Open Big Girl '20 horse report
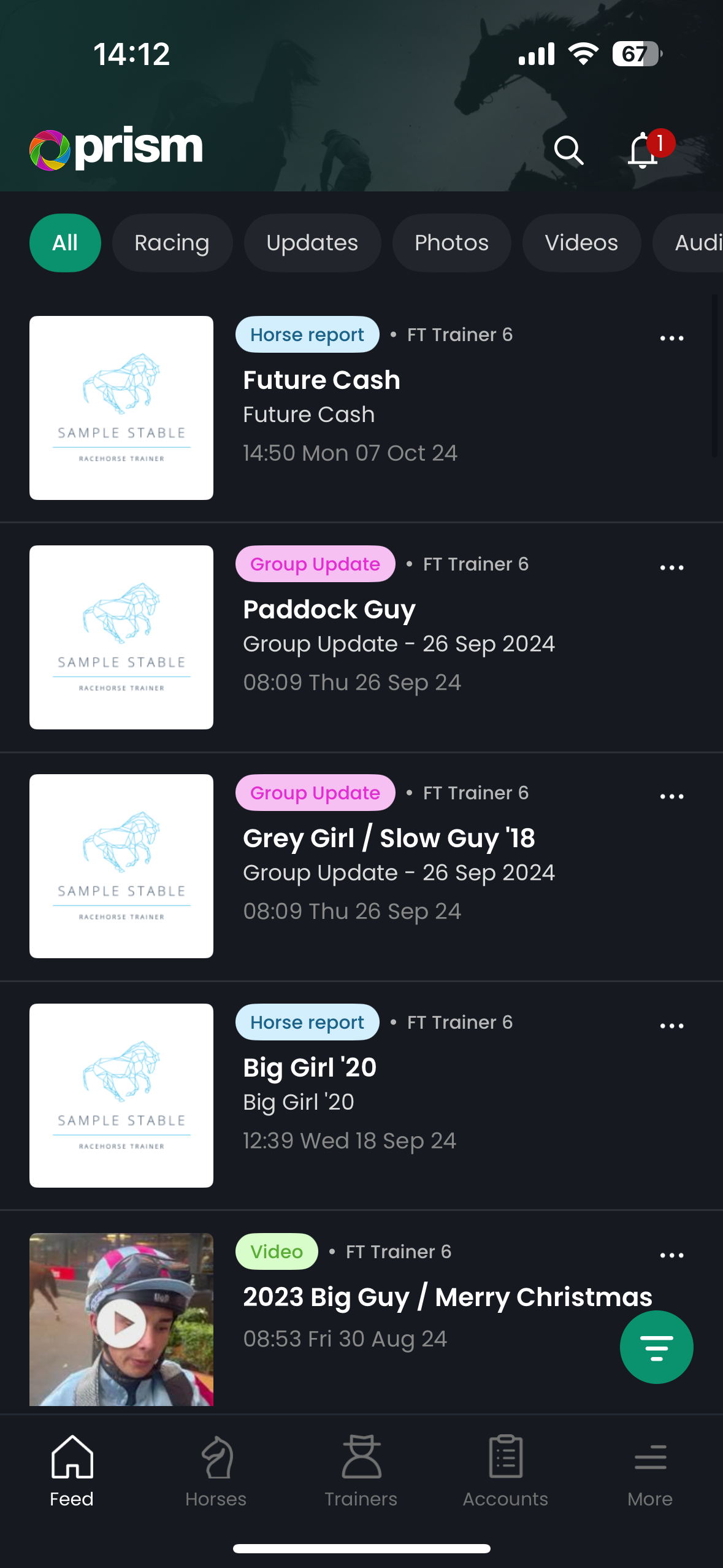 point(310,1068)
